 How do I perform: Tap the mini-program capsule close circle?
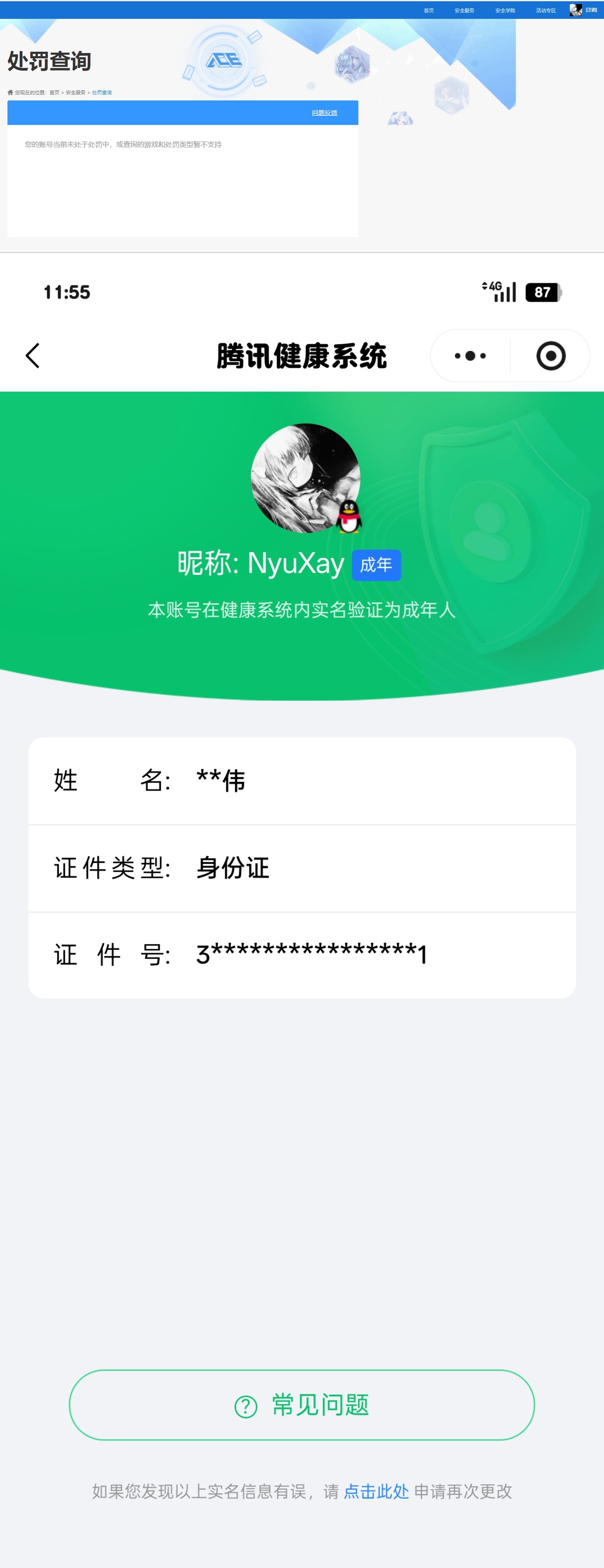551,356
